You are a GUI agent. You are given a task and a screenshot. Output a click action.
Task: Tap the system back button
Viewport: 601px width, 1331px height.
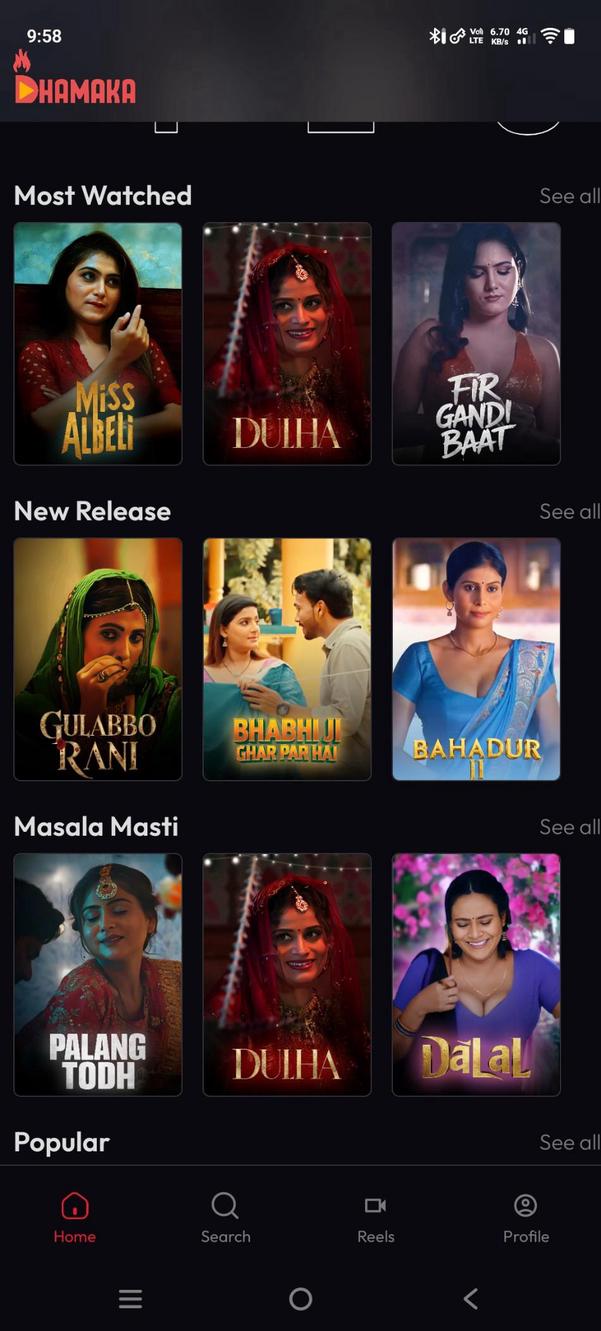tap(470, 1298)
